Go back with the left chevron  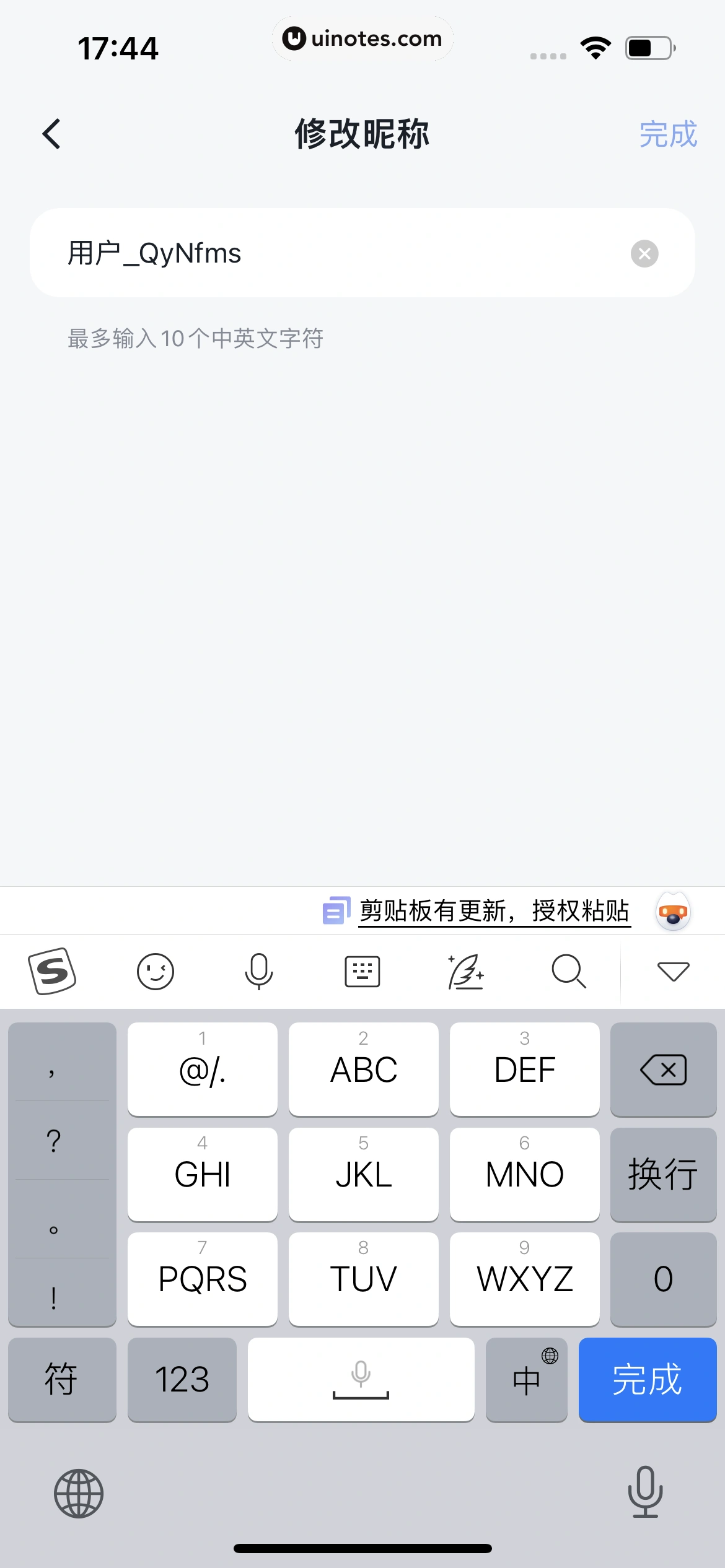52,133
